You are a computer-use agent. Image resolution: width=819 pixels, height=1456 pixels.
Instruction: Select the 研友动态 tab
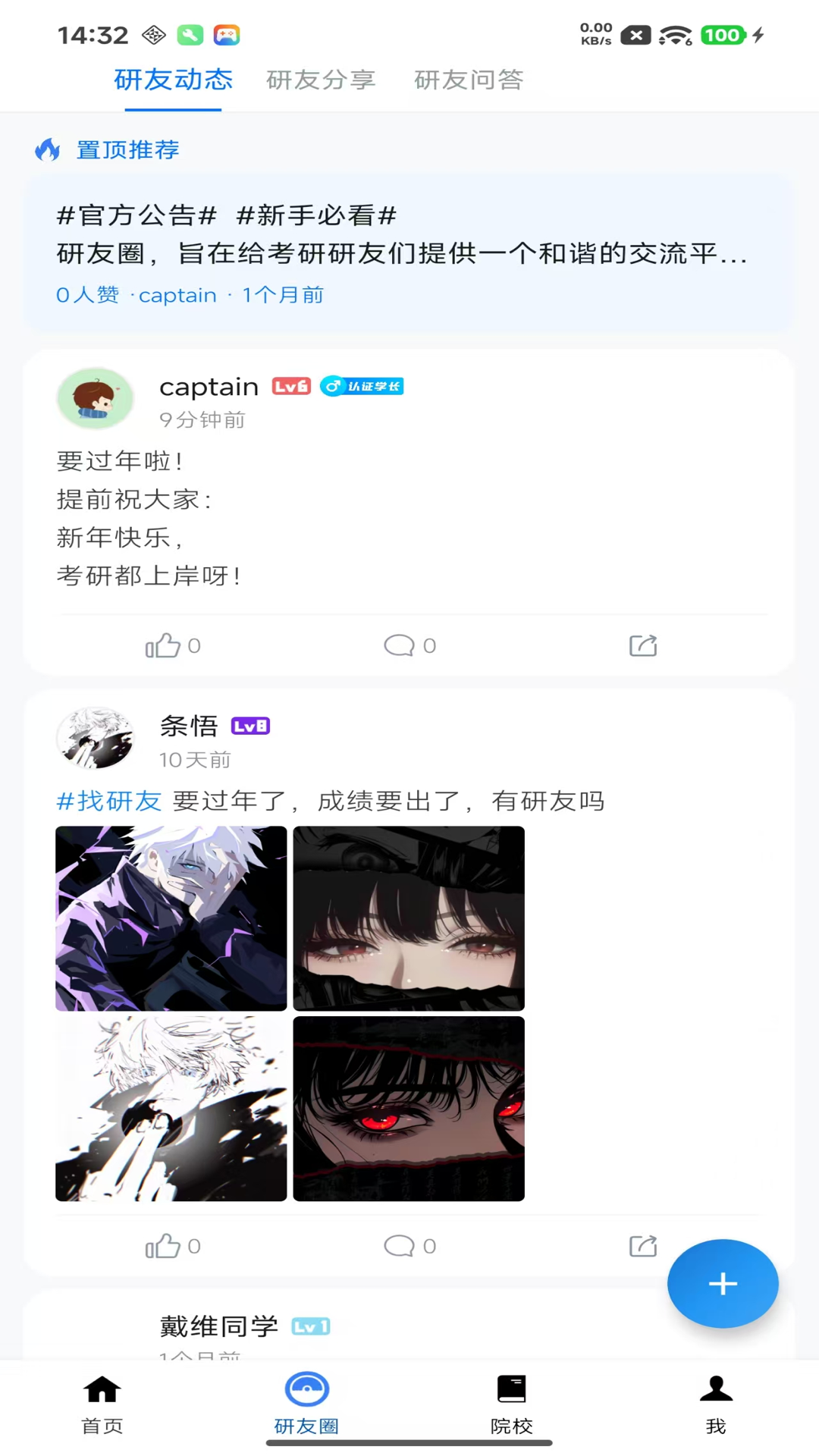(173, 80)
